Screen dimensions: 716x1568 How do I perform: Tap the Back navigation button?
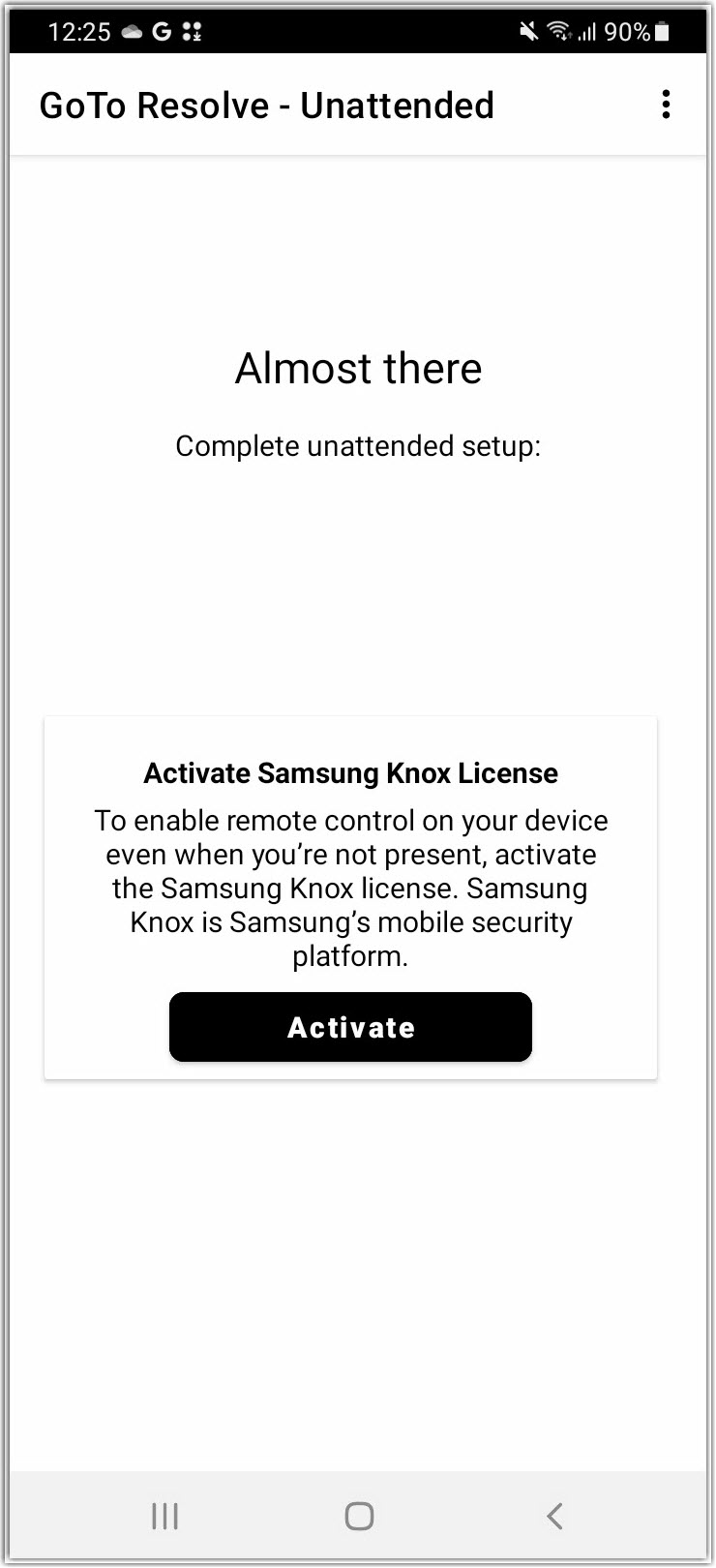pyautogui.click(x=553, y=1517)
